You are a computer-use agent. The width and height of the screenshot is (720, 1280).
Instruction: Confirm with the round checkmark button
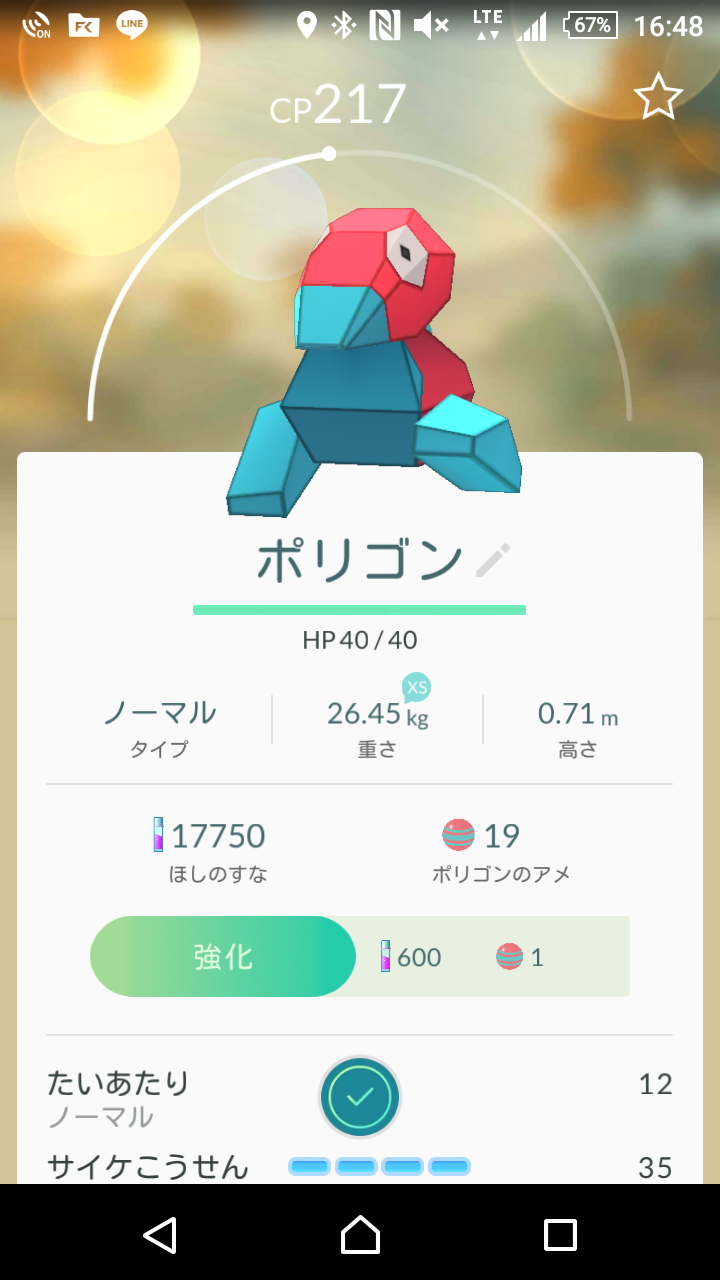[360, 1097]
